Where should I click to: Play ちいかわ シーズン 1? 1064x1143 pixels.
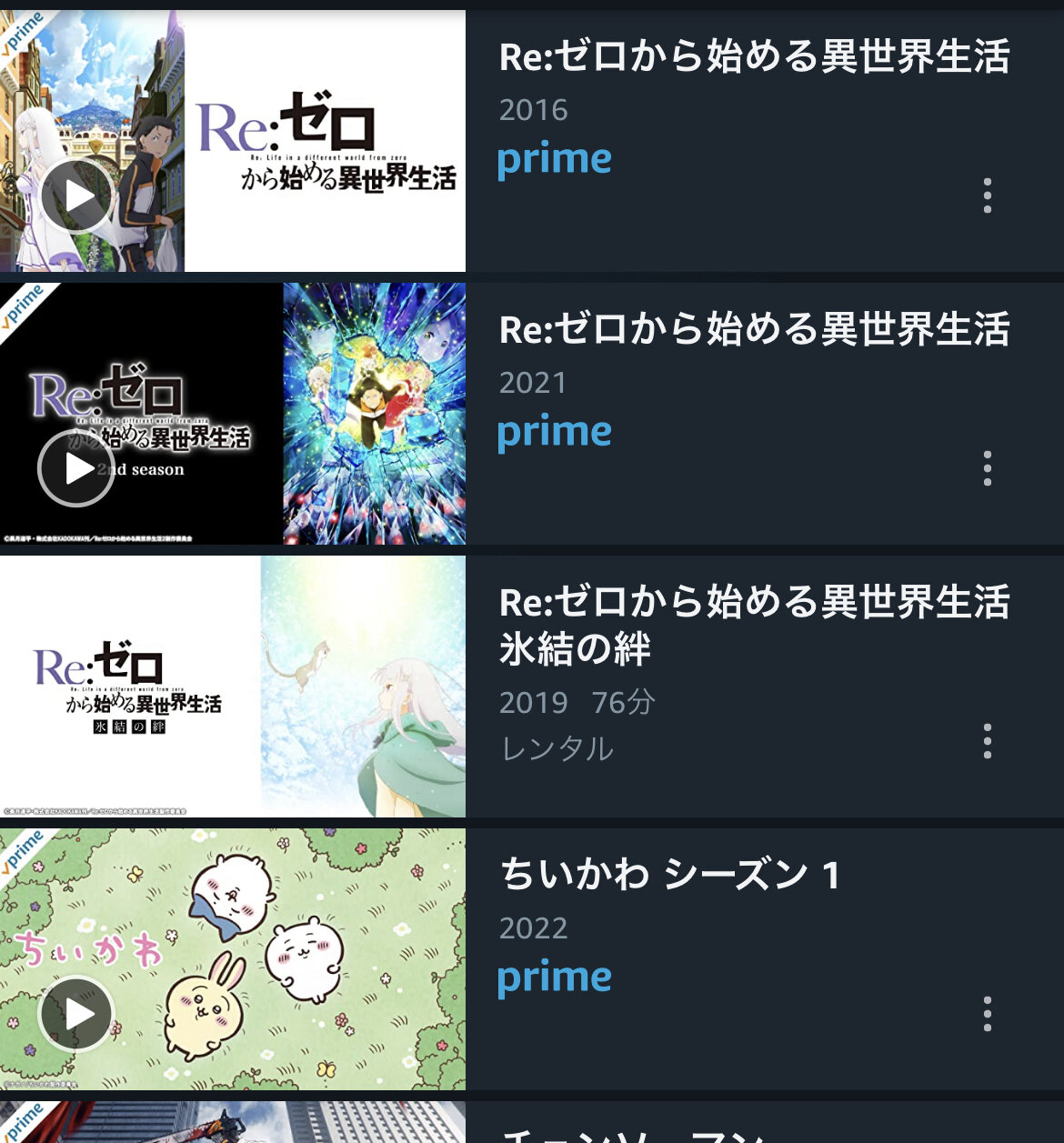[76, 1013]
